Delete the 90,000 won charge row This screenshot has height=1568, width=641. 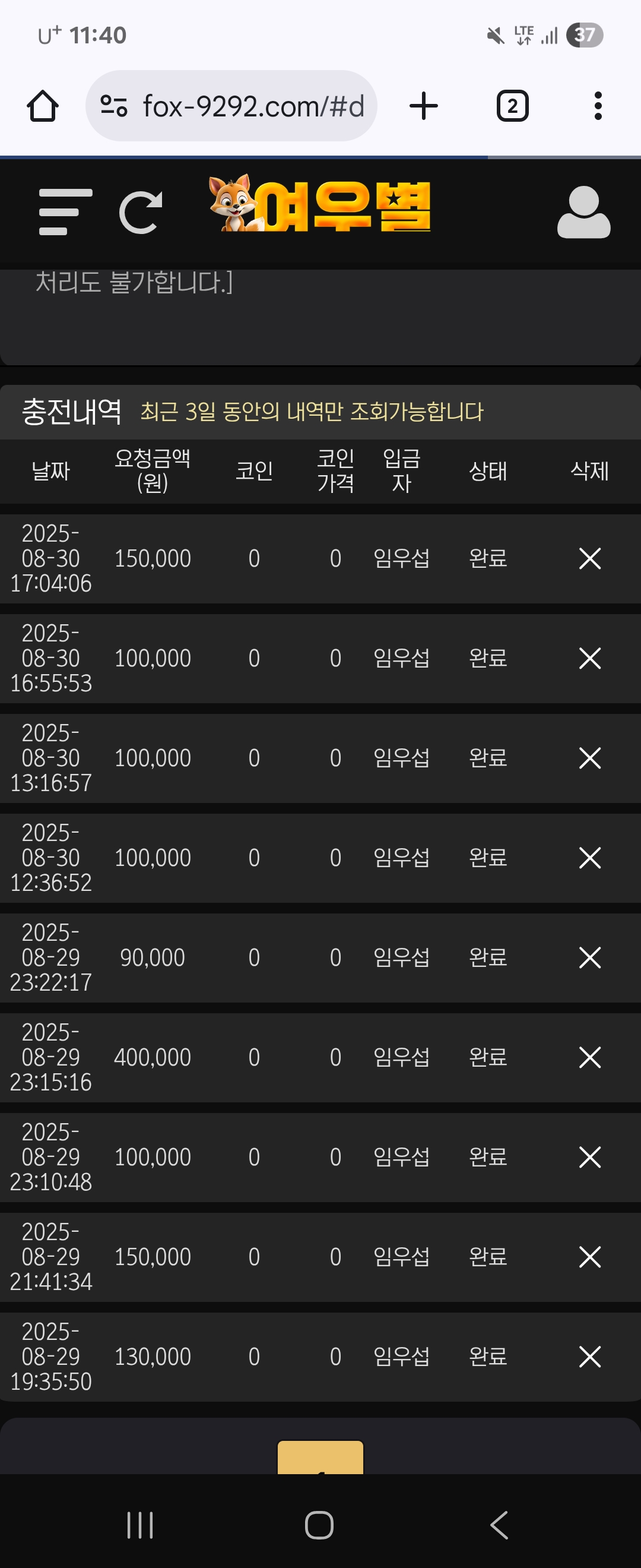tap(589, 957)
